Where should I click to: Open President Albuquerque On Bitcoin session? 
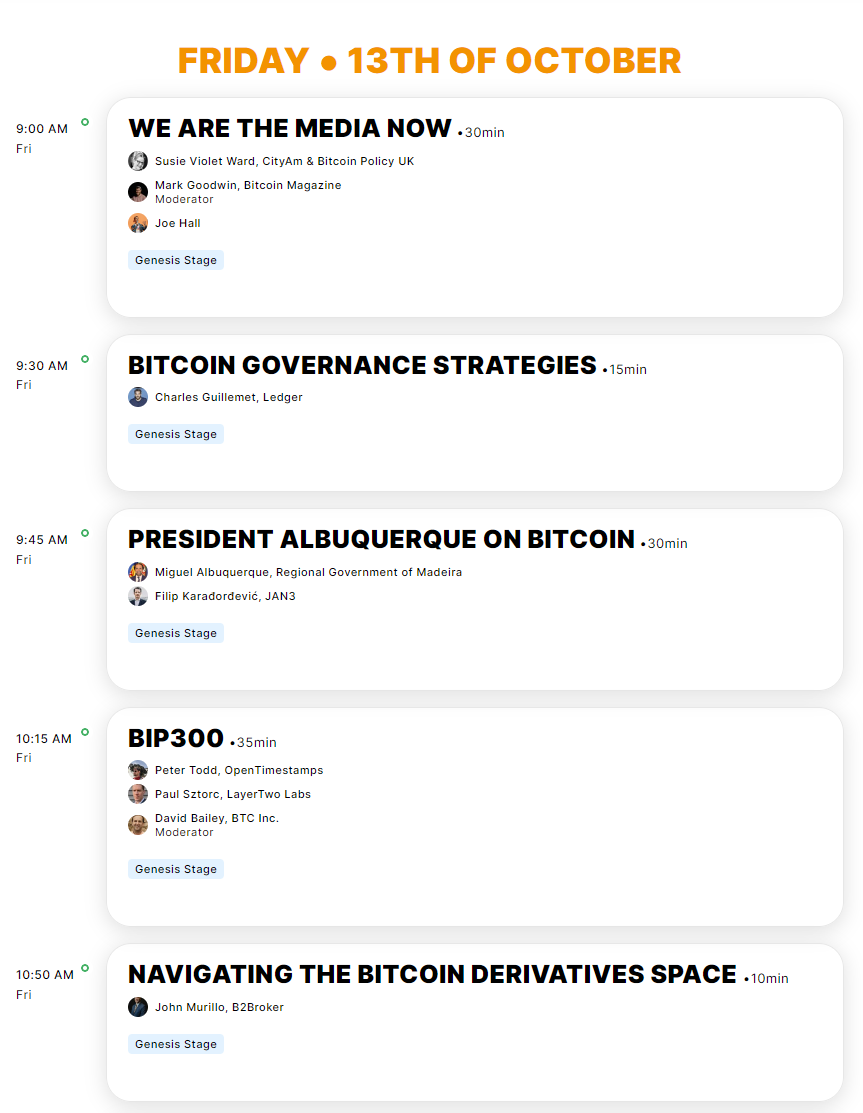tap(381, 539)
